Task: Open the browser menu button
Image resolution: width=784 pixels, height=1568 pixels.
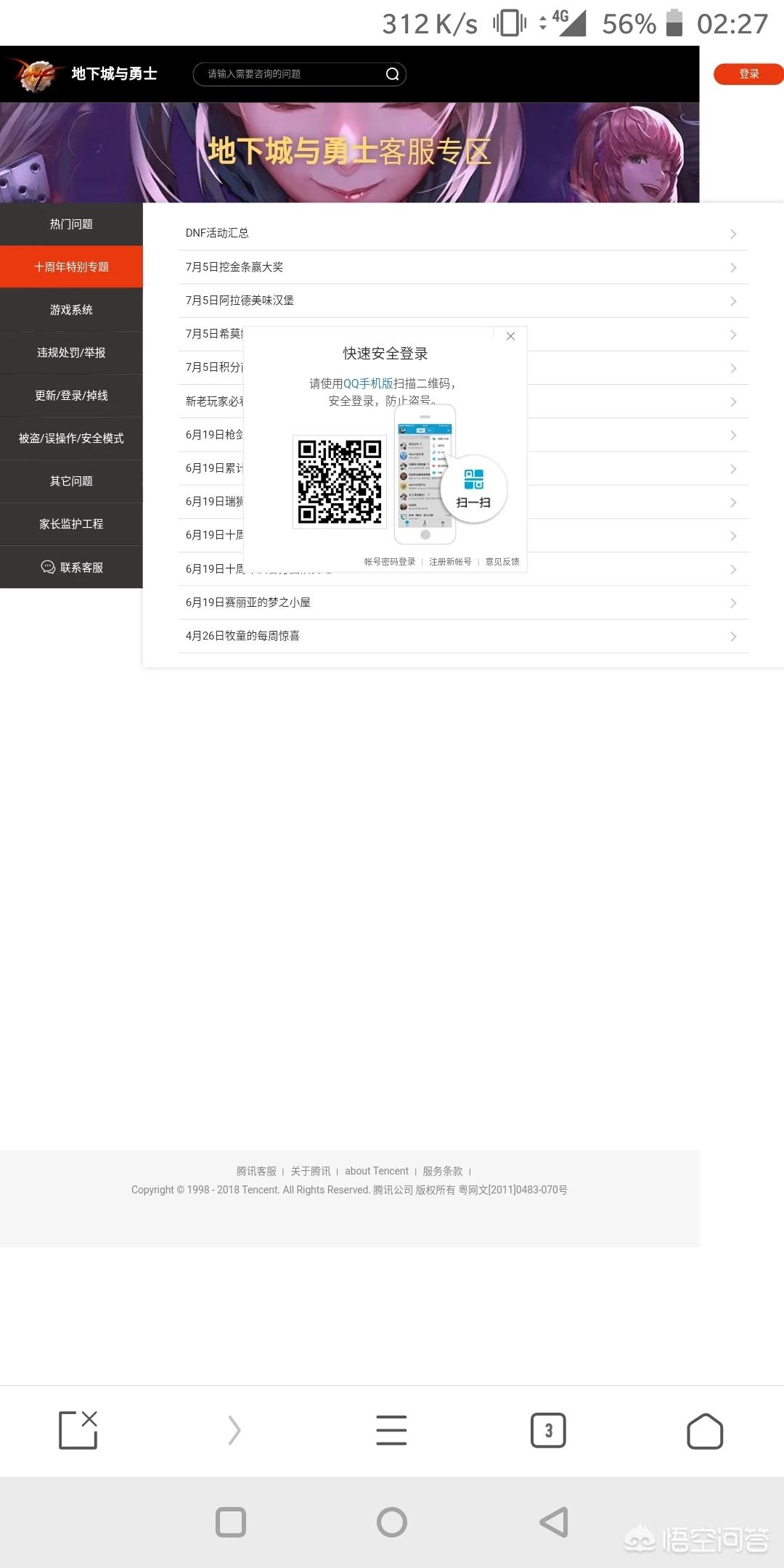Action: tap(391, 1431)
